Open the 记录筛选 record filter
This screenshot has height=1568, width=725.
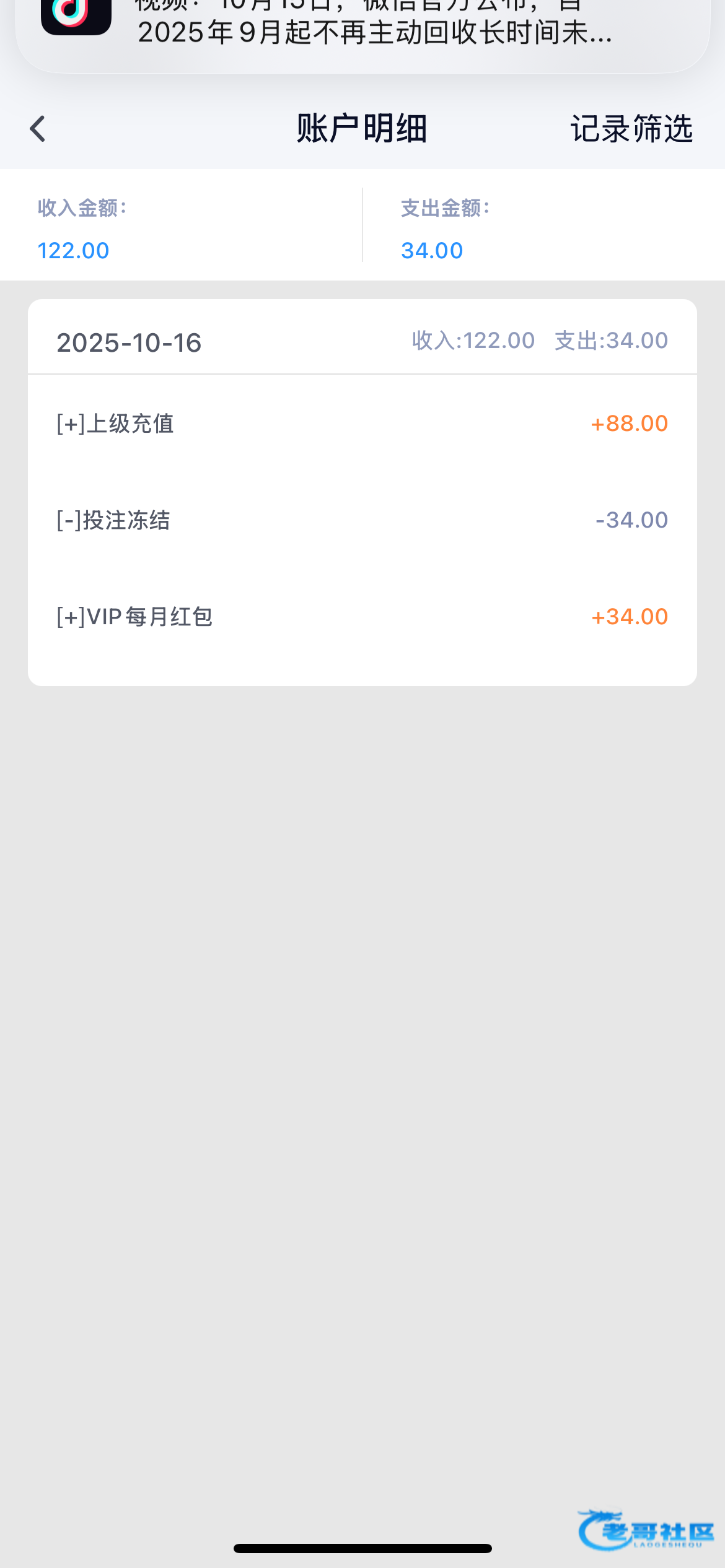631,129
